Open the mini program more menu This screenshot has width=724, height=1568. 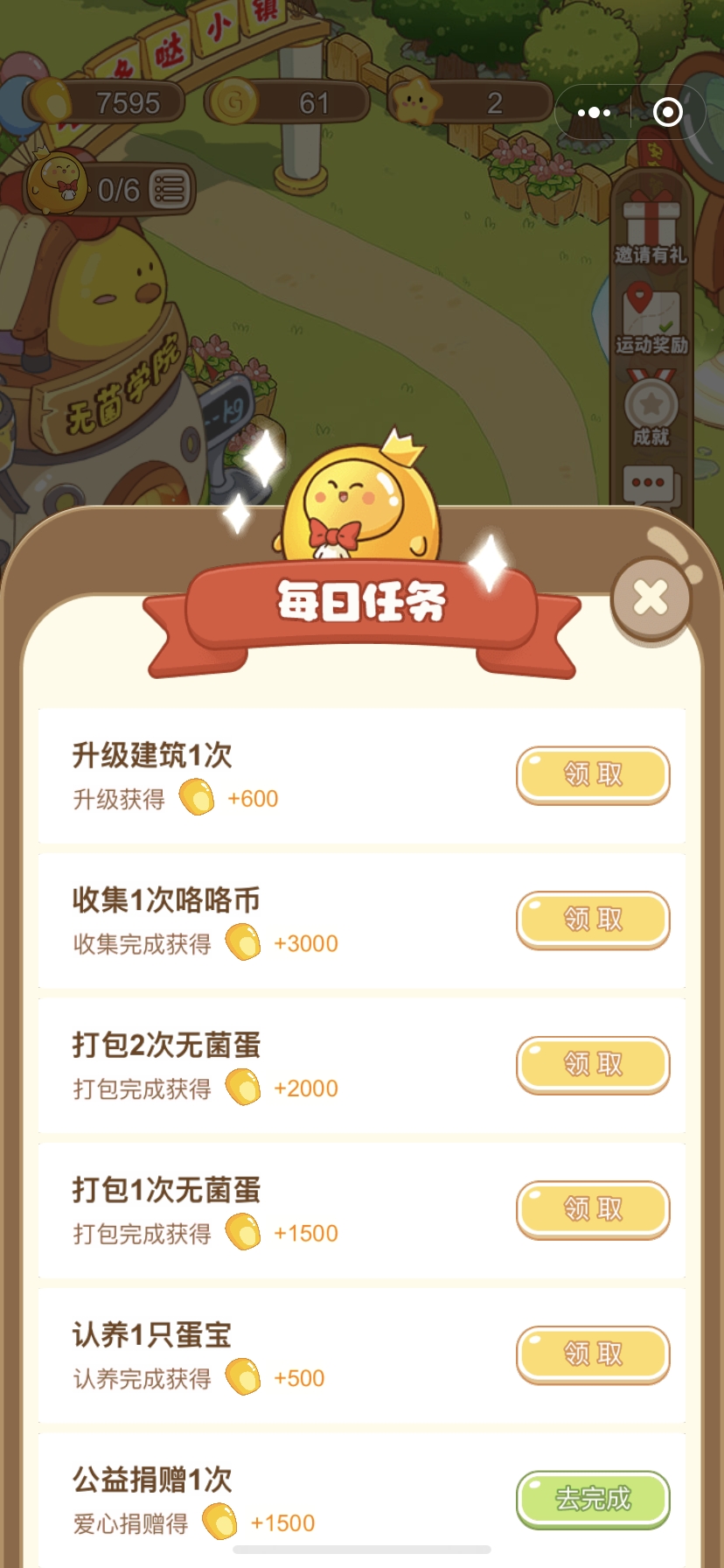(x=594, y=112)
